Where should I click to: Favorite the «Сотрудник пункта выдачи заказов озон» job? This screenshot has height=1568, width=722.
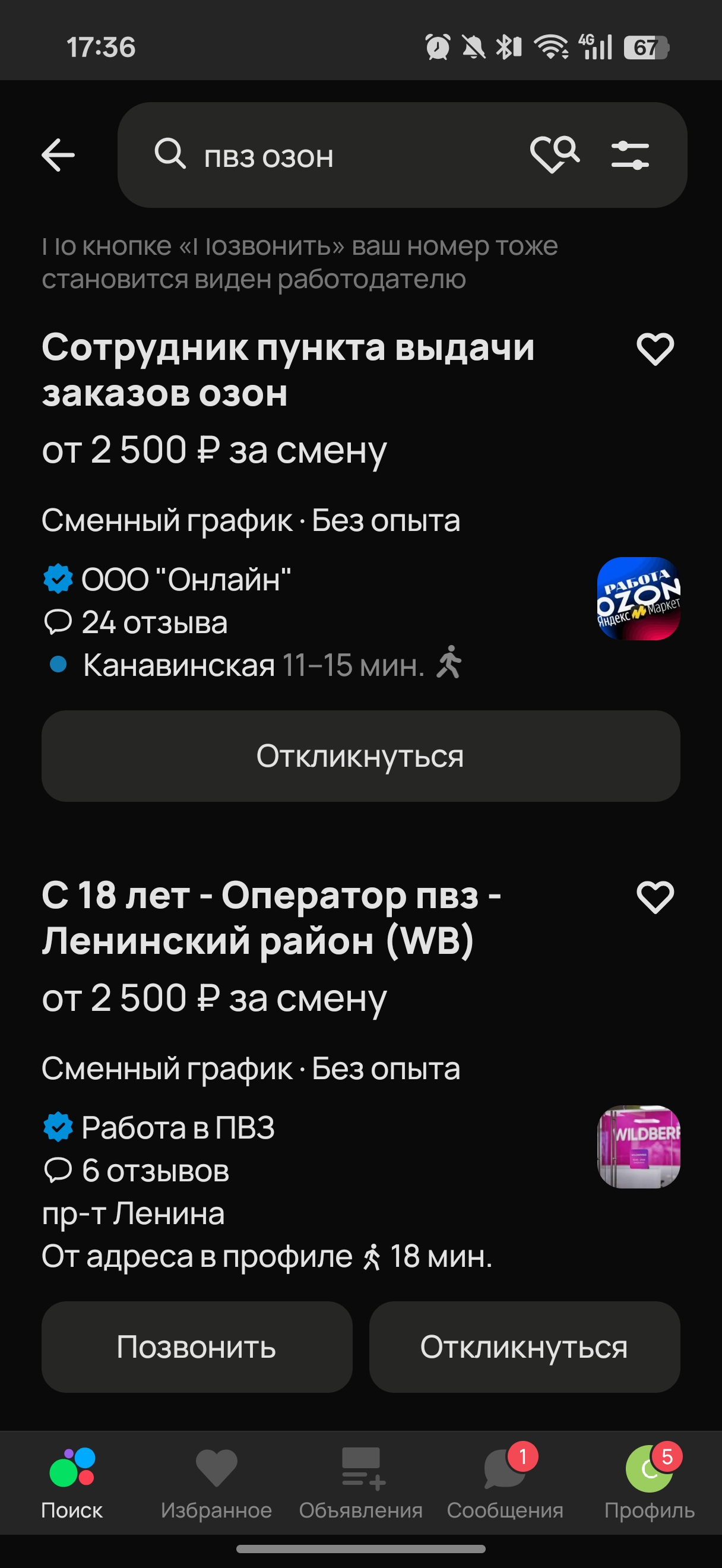tap(655, 349)
